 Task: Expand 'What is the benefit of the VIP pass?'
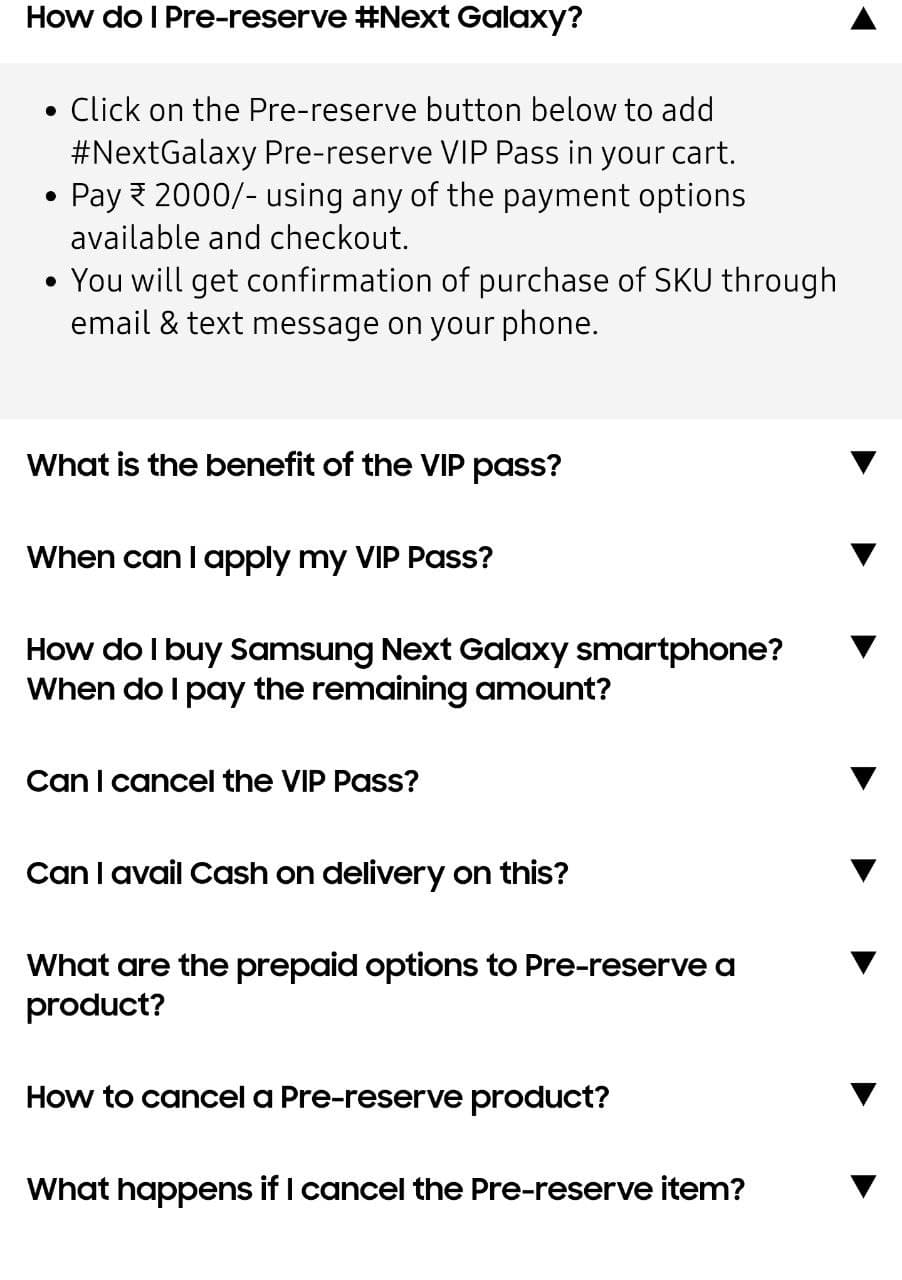coord(862,463)
